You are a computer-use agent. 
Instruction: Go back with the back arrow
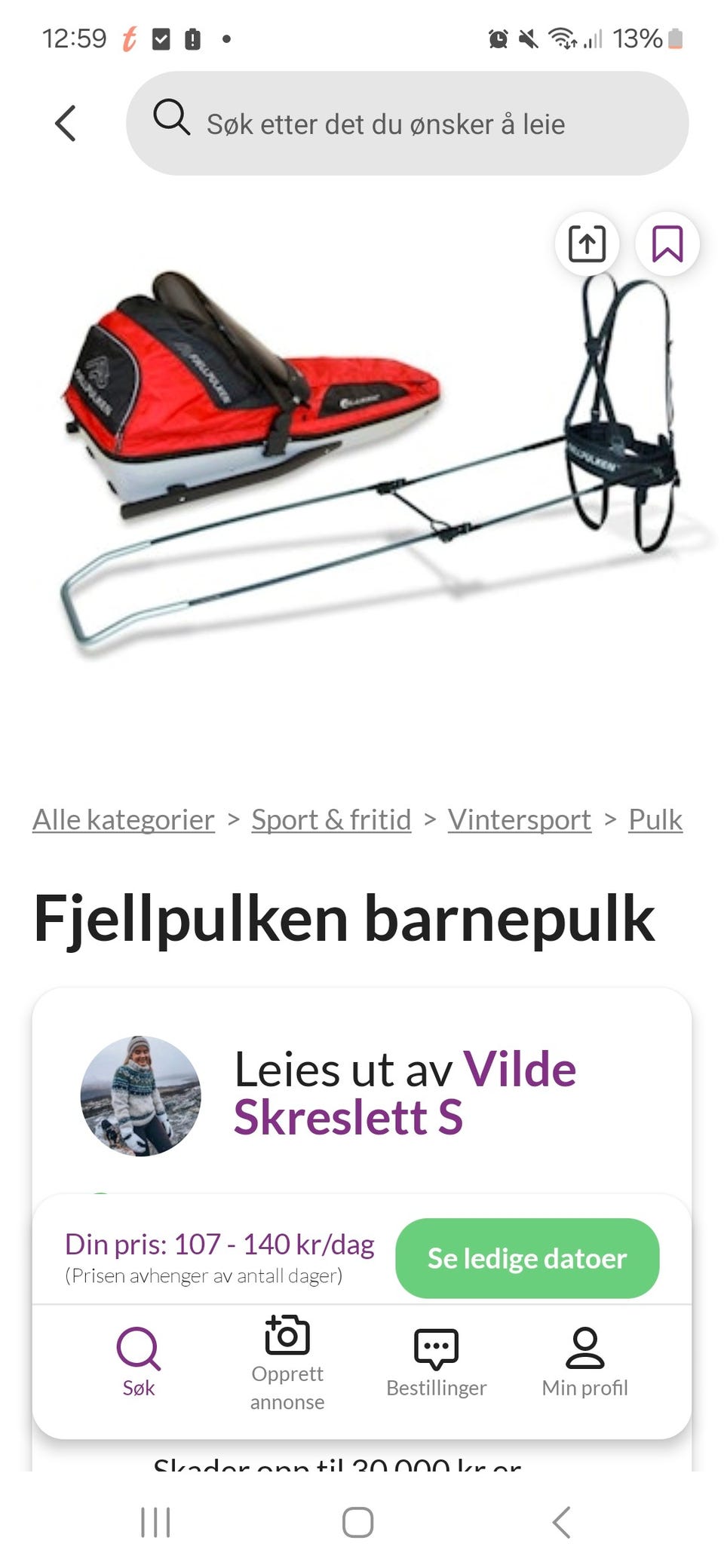tap(65, 123)
